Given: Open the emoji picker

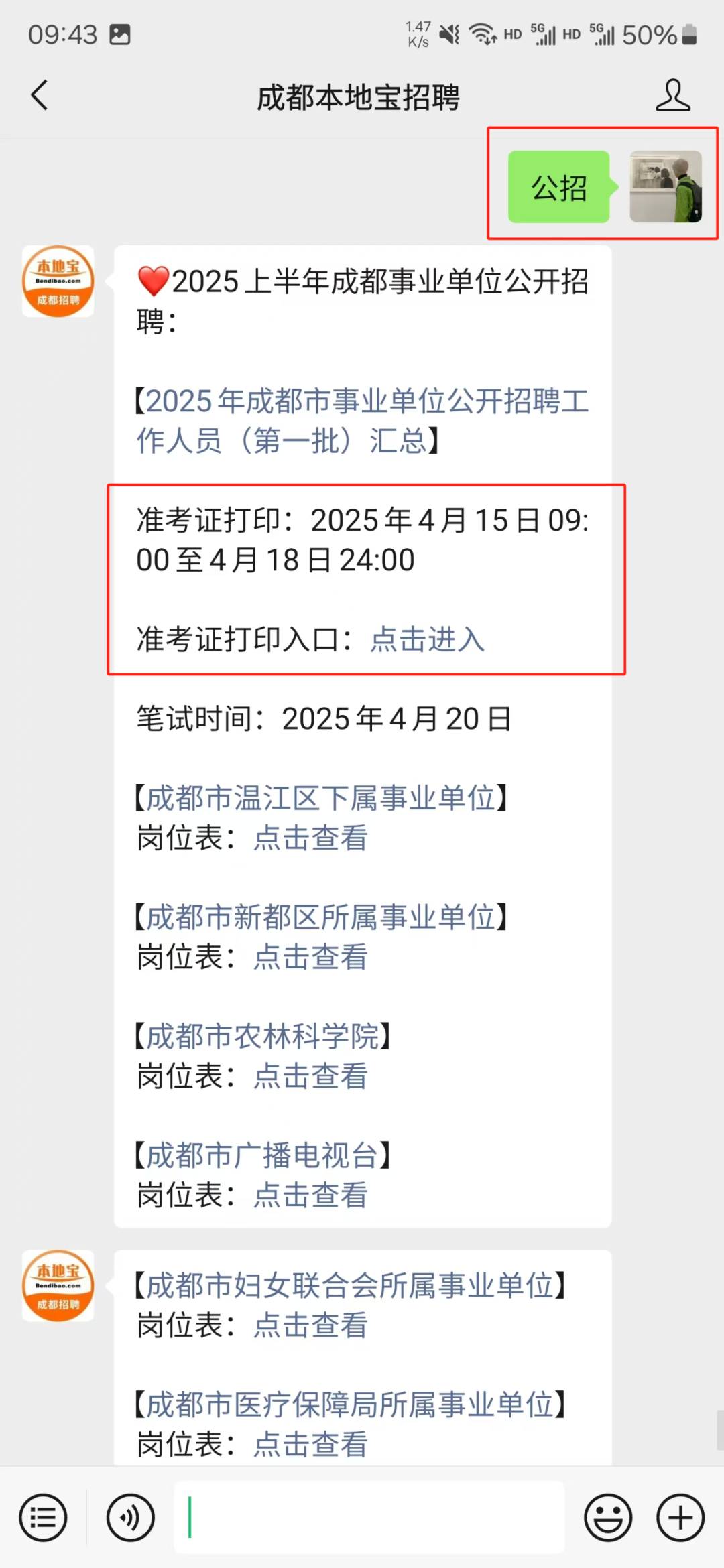Looking at the screenshot, I should (x=608, y=1518).
